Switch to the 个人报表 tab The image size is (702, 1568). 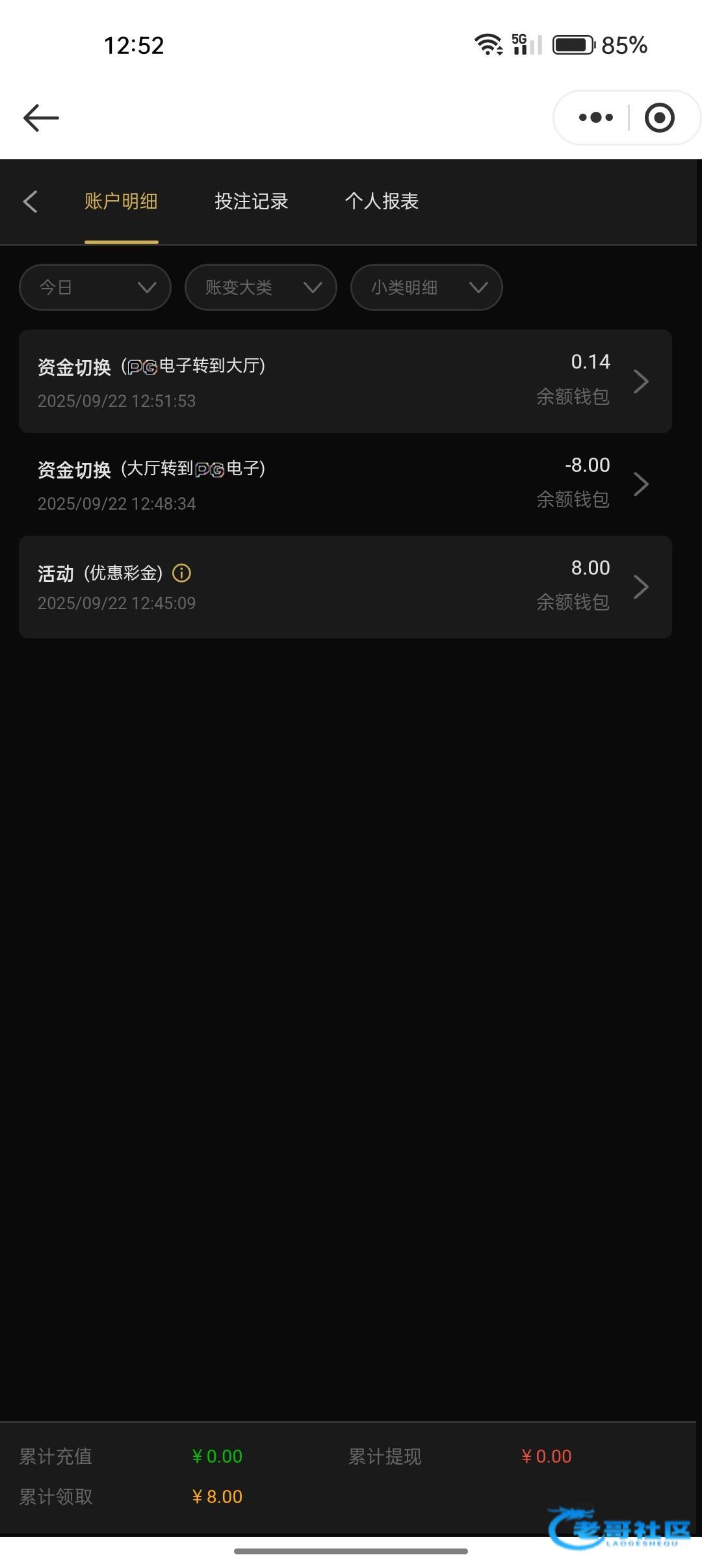382,202
